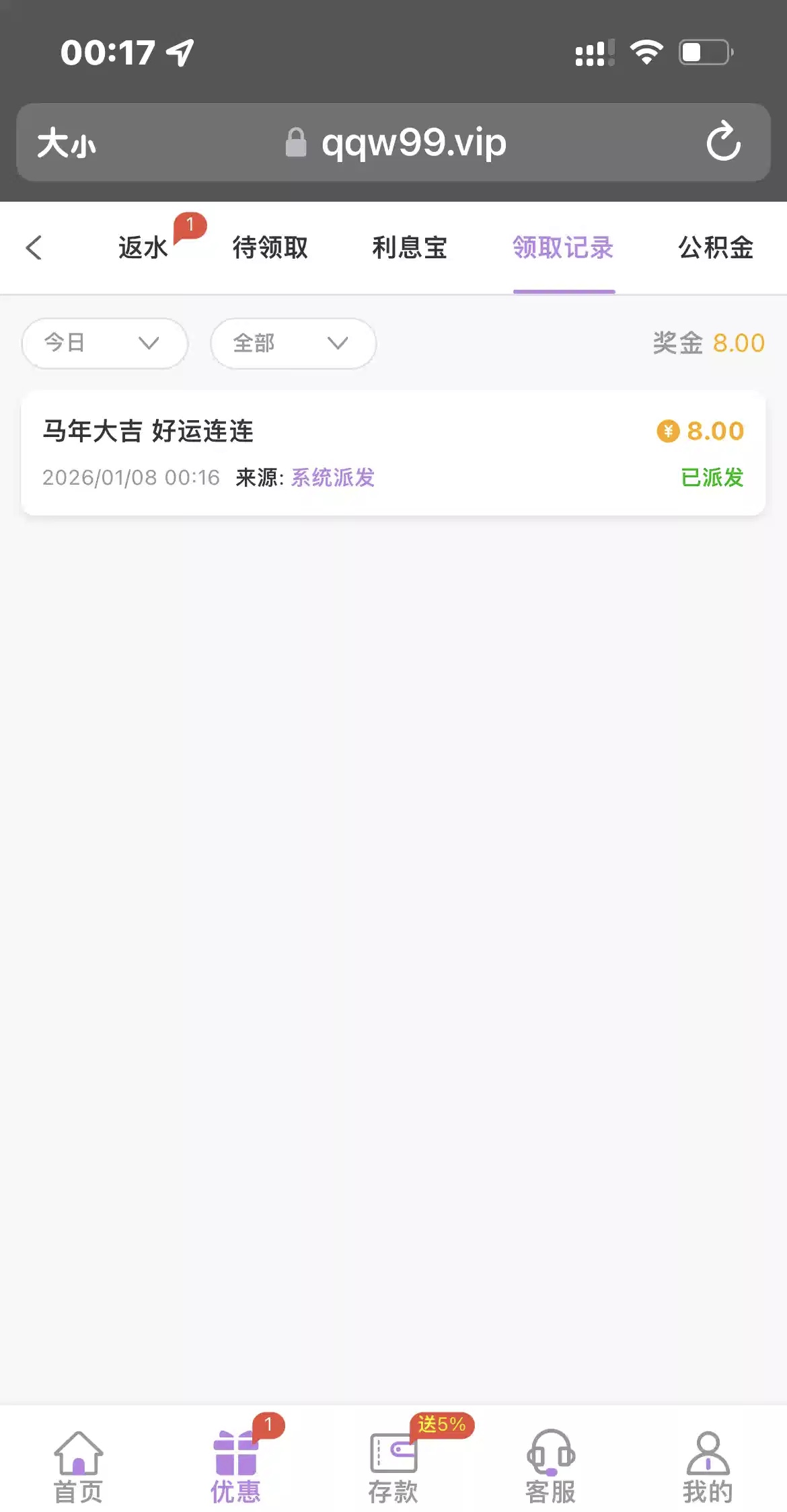This screenshot has height=1512, width=787.
Task: Open the 系统派发 source link
Action: click(x=333, y=478)
